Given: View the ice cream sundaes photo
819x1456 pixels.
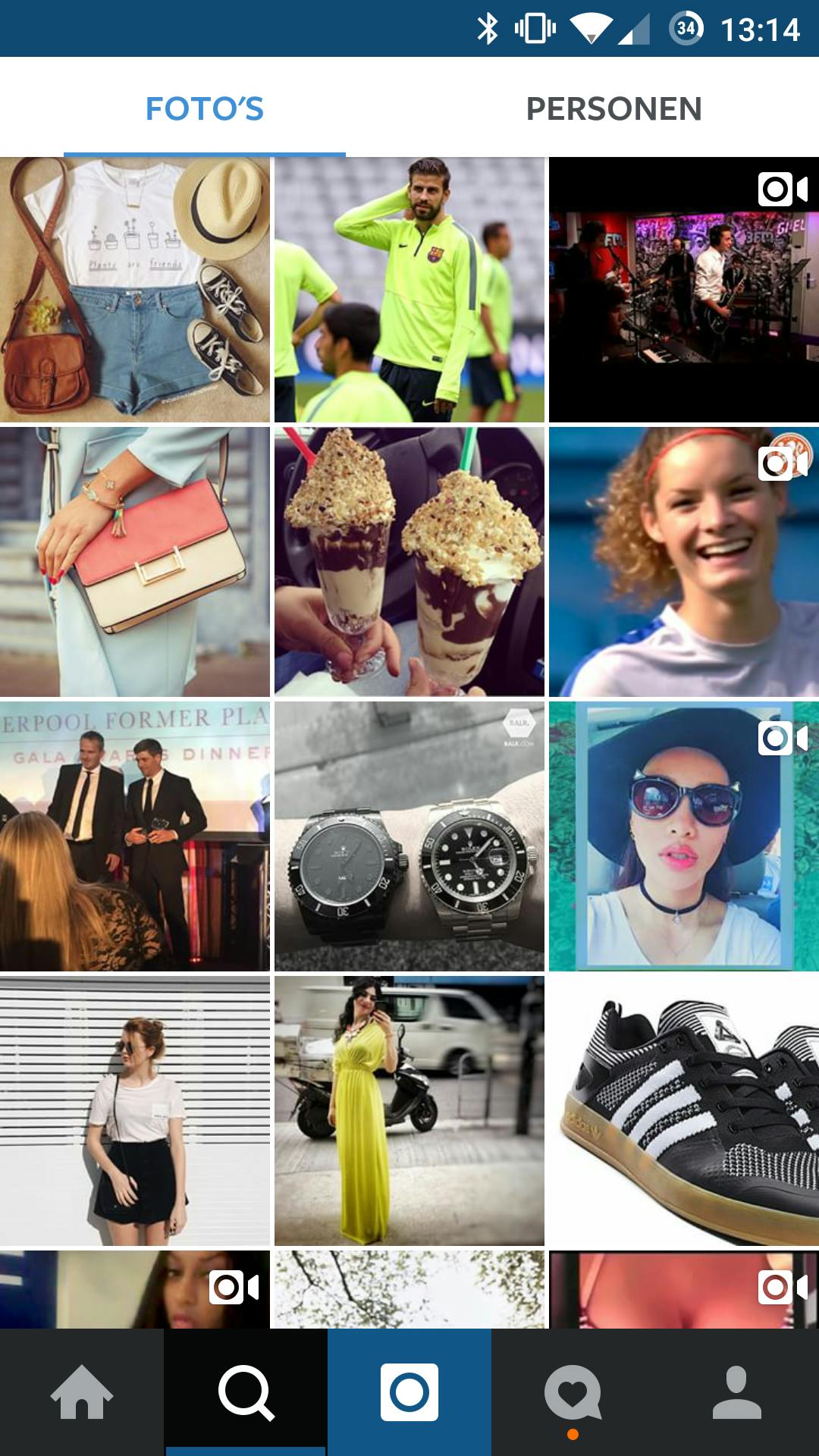Looking at the screenshot, I should point(409,561).
